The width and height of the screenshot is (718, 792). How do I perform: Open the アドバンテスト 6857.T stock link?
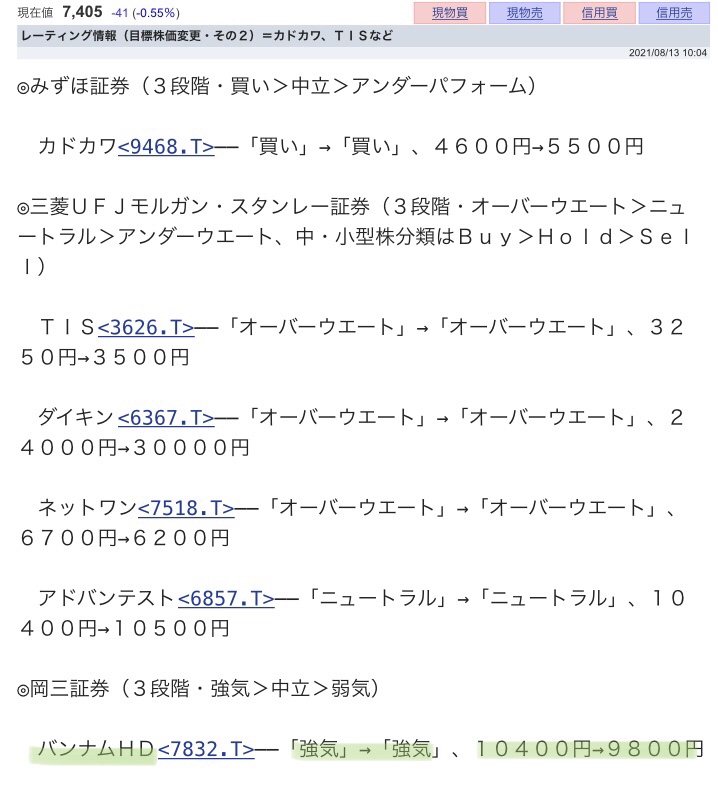point(226,598)
